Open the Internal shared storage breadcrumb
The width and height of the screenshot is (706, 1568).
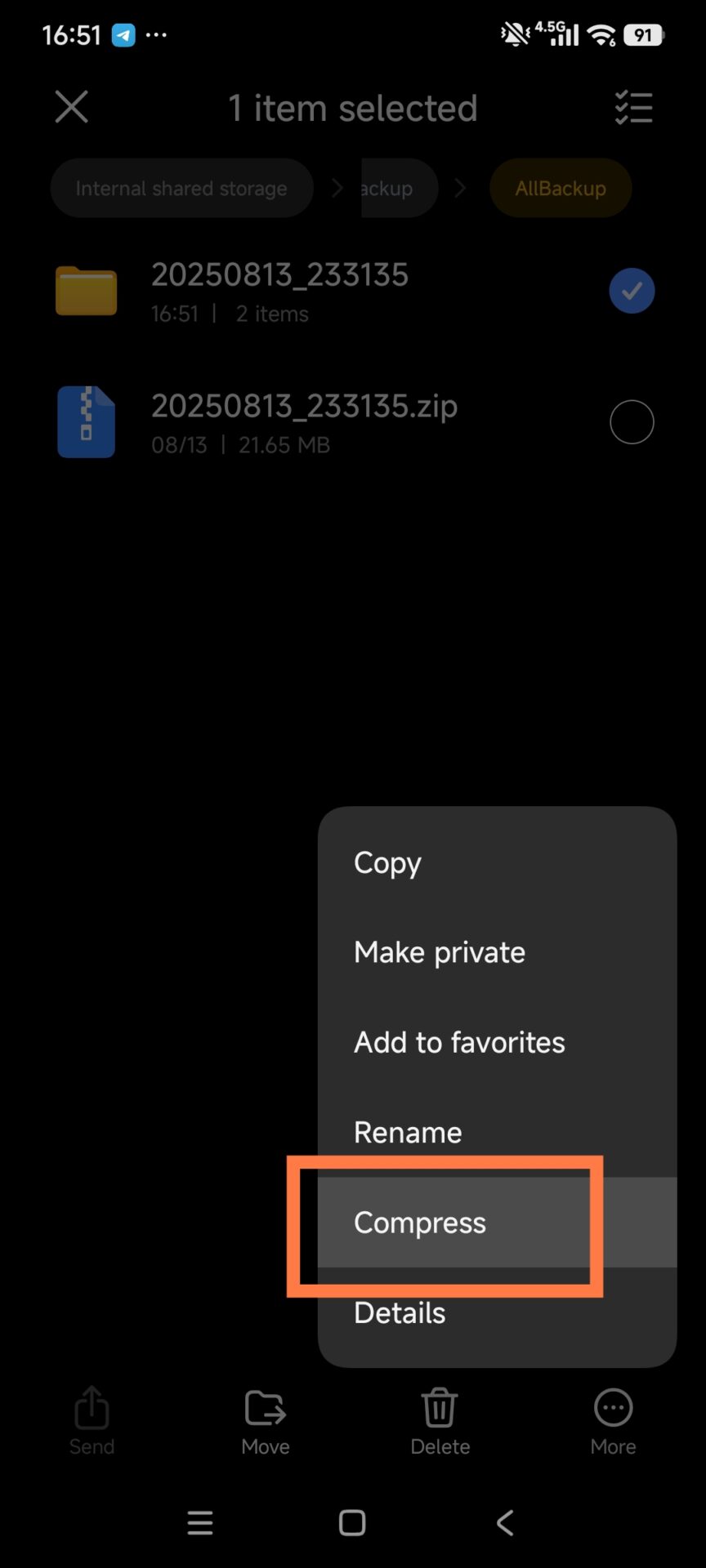(181, 189)
